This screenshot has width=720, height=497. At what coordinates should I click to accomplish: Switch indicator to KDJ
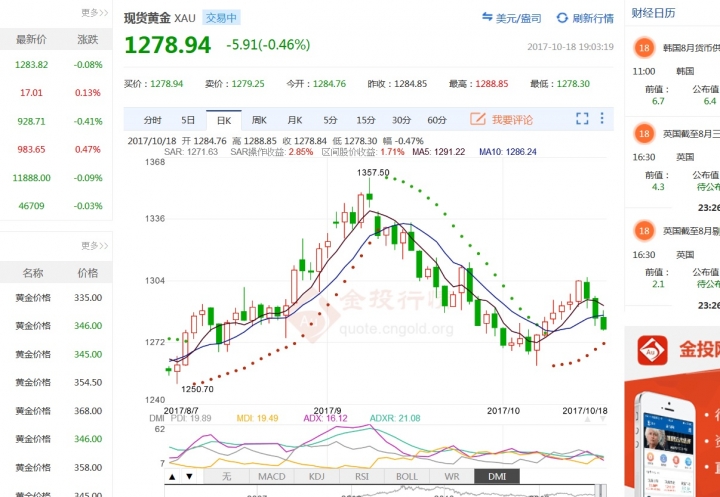(x=316, y=477)
